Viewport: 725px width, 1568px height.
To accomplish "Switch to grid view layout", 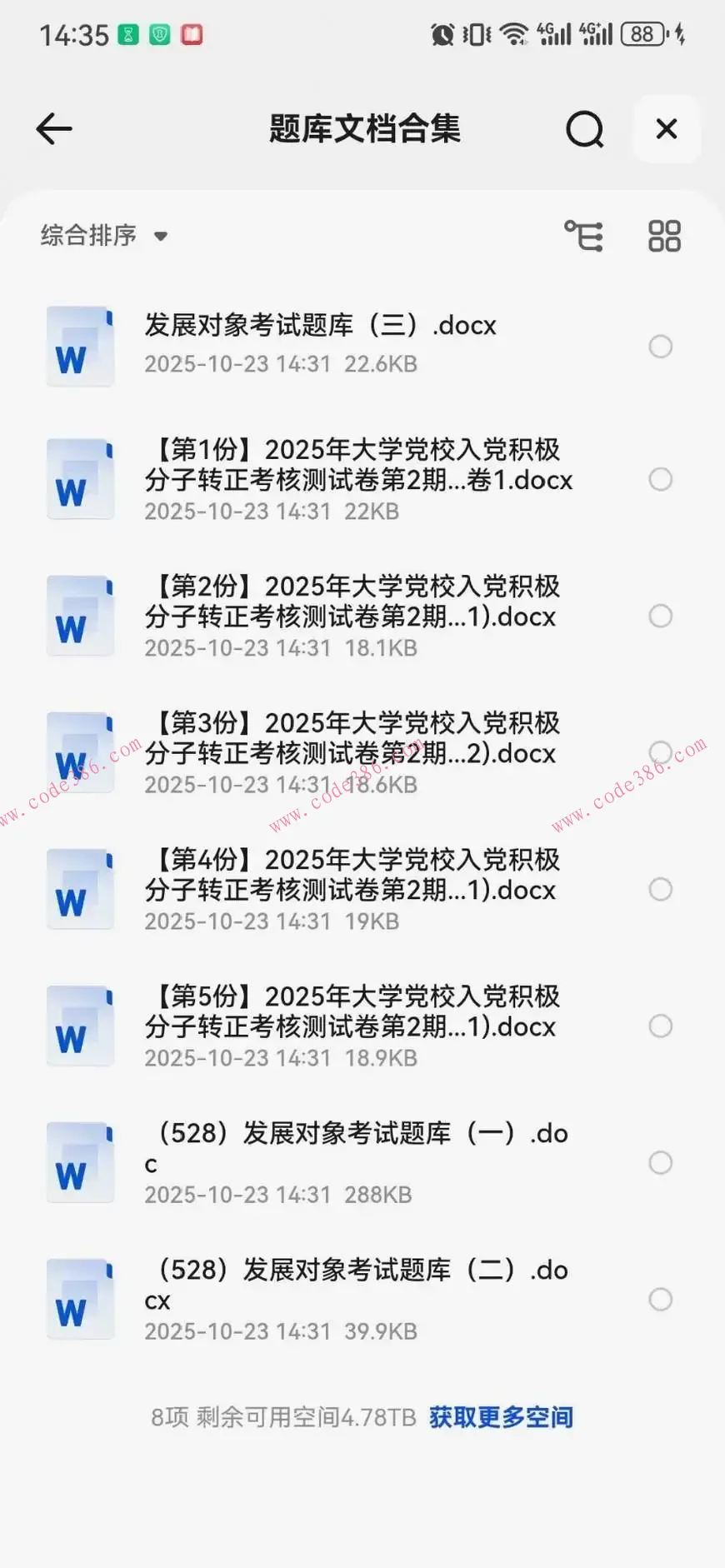I will tap(663, 236).
